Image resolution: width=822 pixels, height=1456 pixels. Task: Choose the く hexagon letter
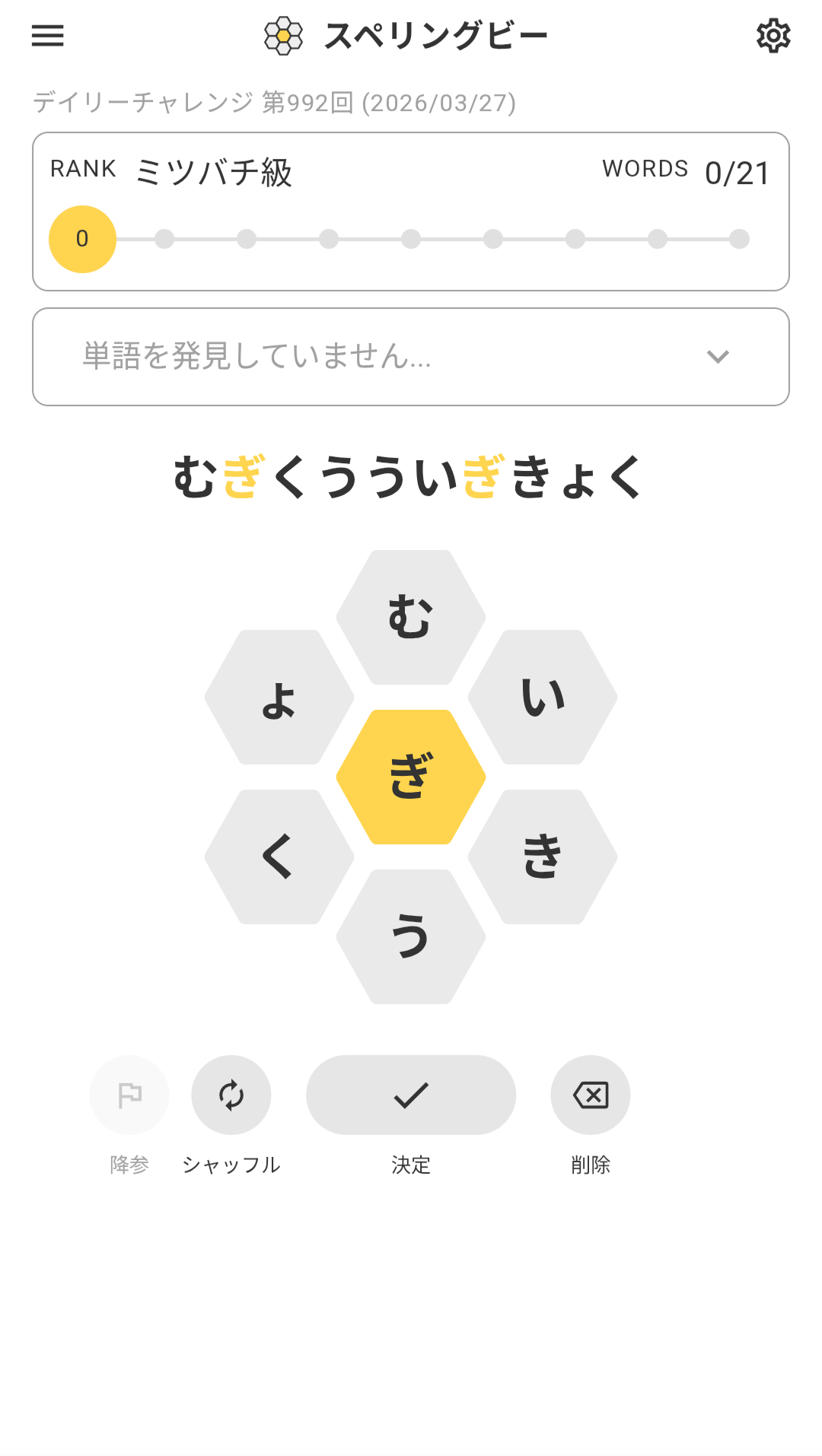[x=279, y=857]
